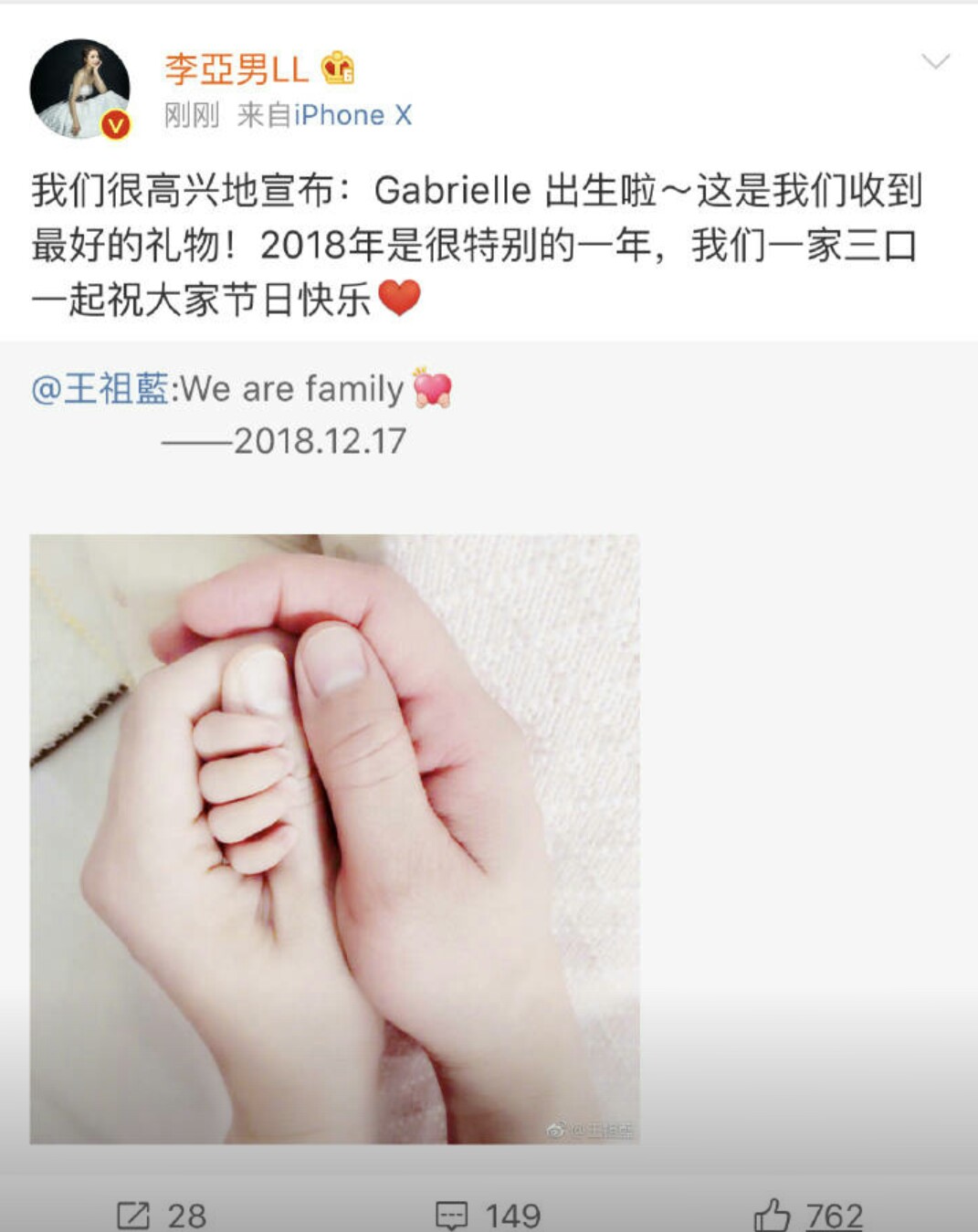978x1232 pixels.
Task: Open the iPhone X source link
Action: coord(352,115)
